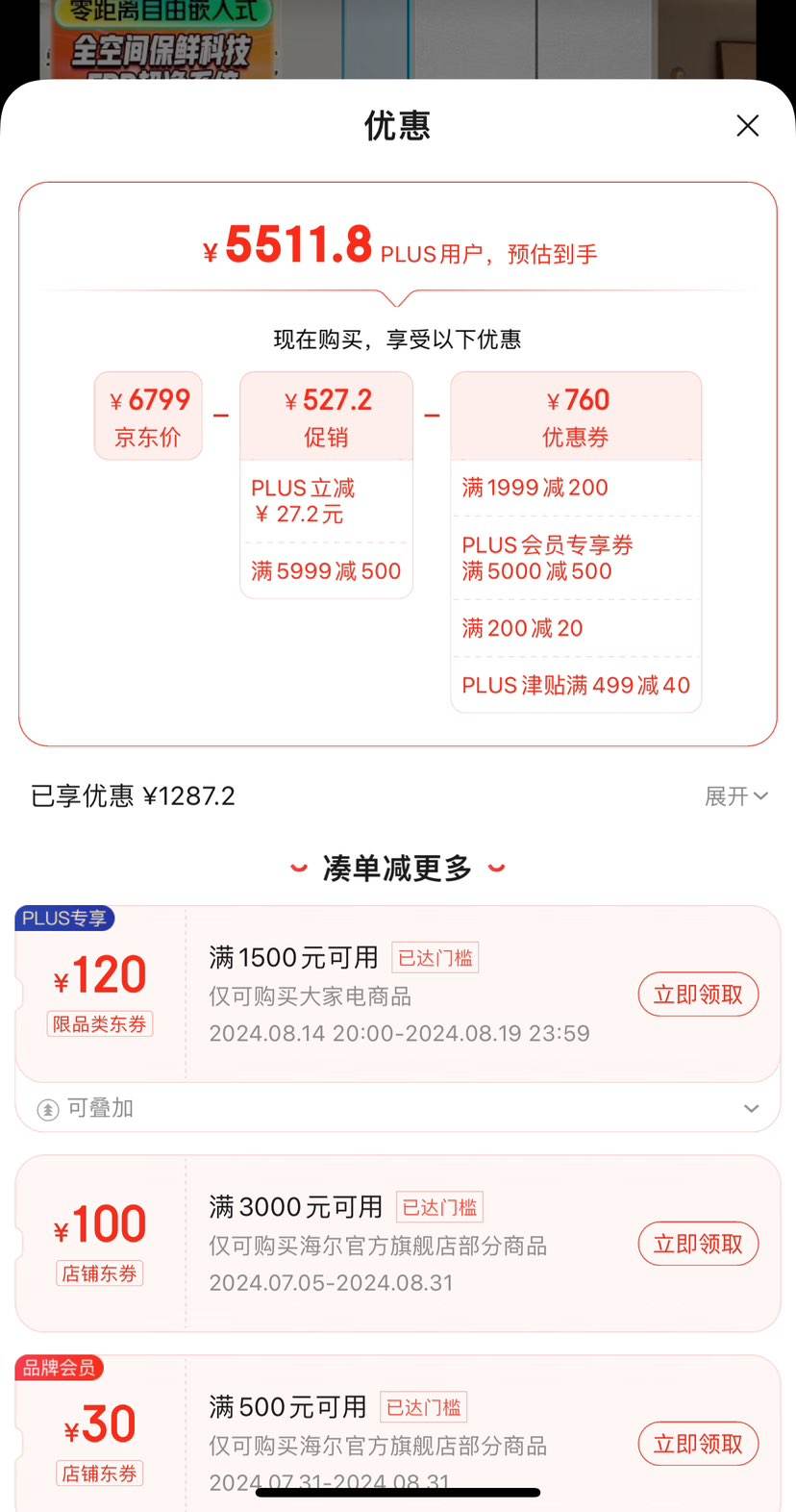Claim the ¥100 store coupon via 立即领取
Viewport: 796px width, 1512px height.
pyautogui.click(x=698, y=1244)
